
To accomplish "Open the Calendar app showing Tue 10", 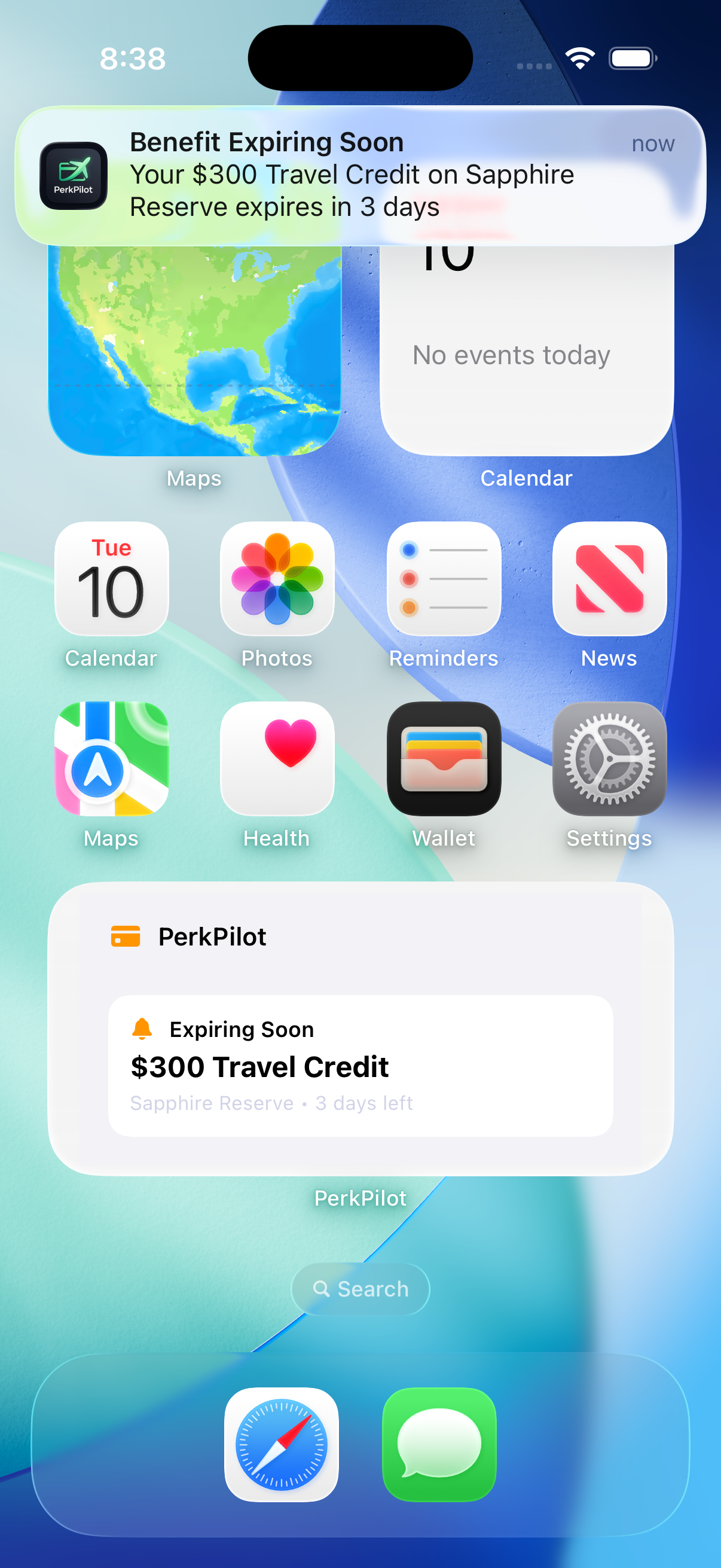I will (x=111, y=578).
